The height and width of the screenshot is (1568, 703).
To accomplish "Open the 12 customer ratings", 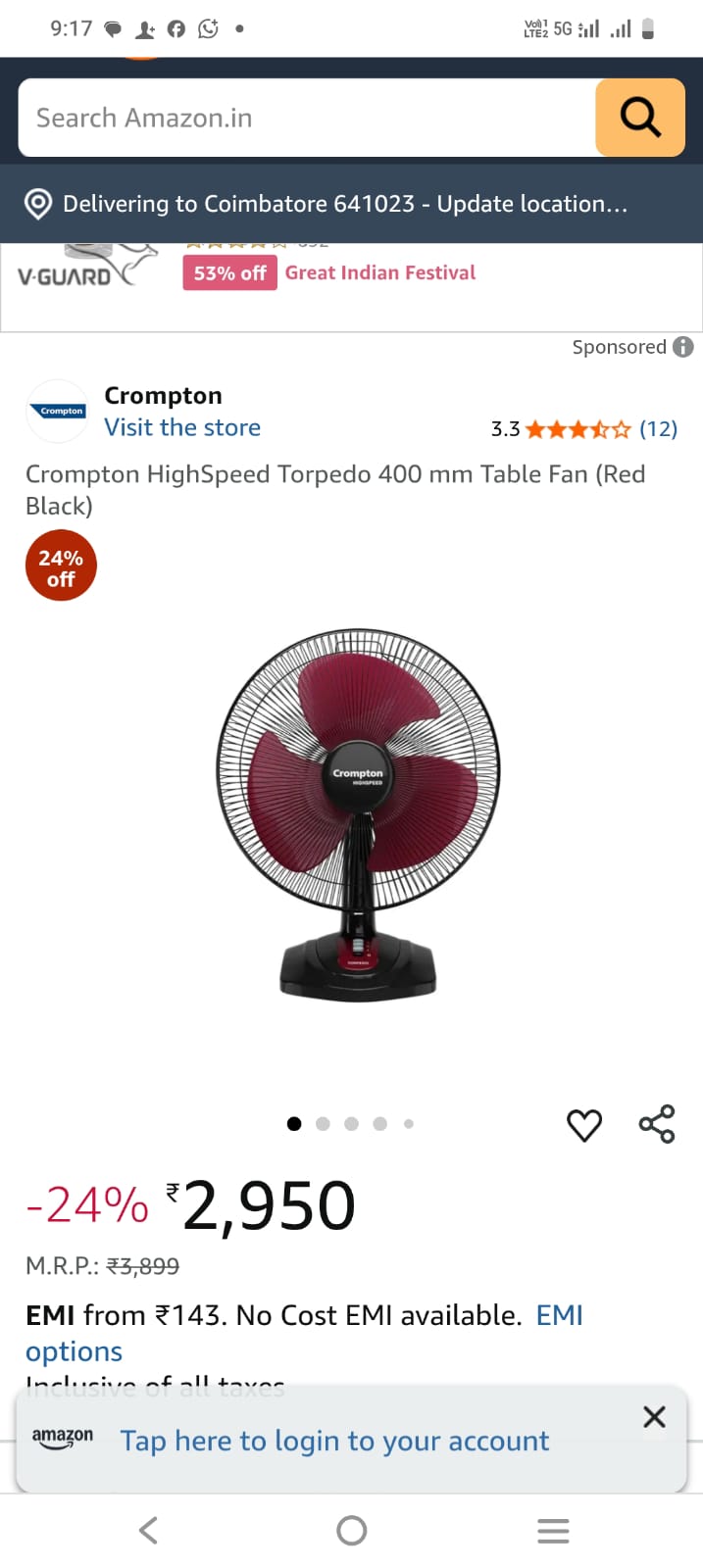I will click(658, 429).
